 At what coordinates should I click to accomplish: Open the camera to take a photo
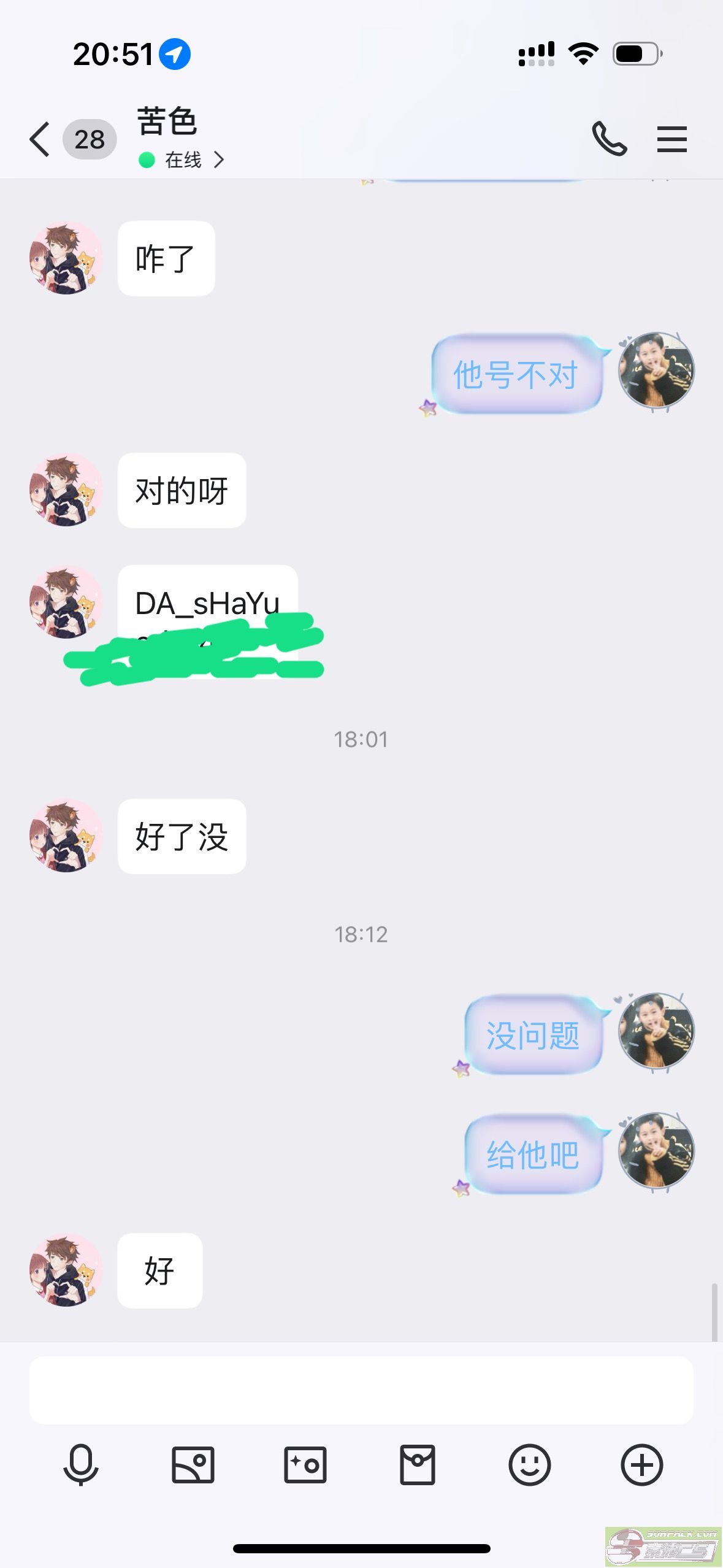pos(305,1465)
